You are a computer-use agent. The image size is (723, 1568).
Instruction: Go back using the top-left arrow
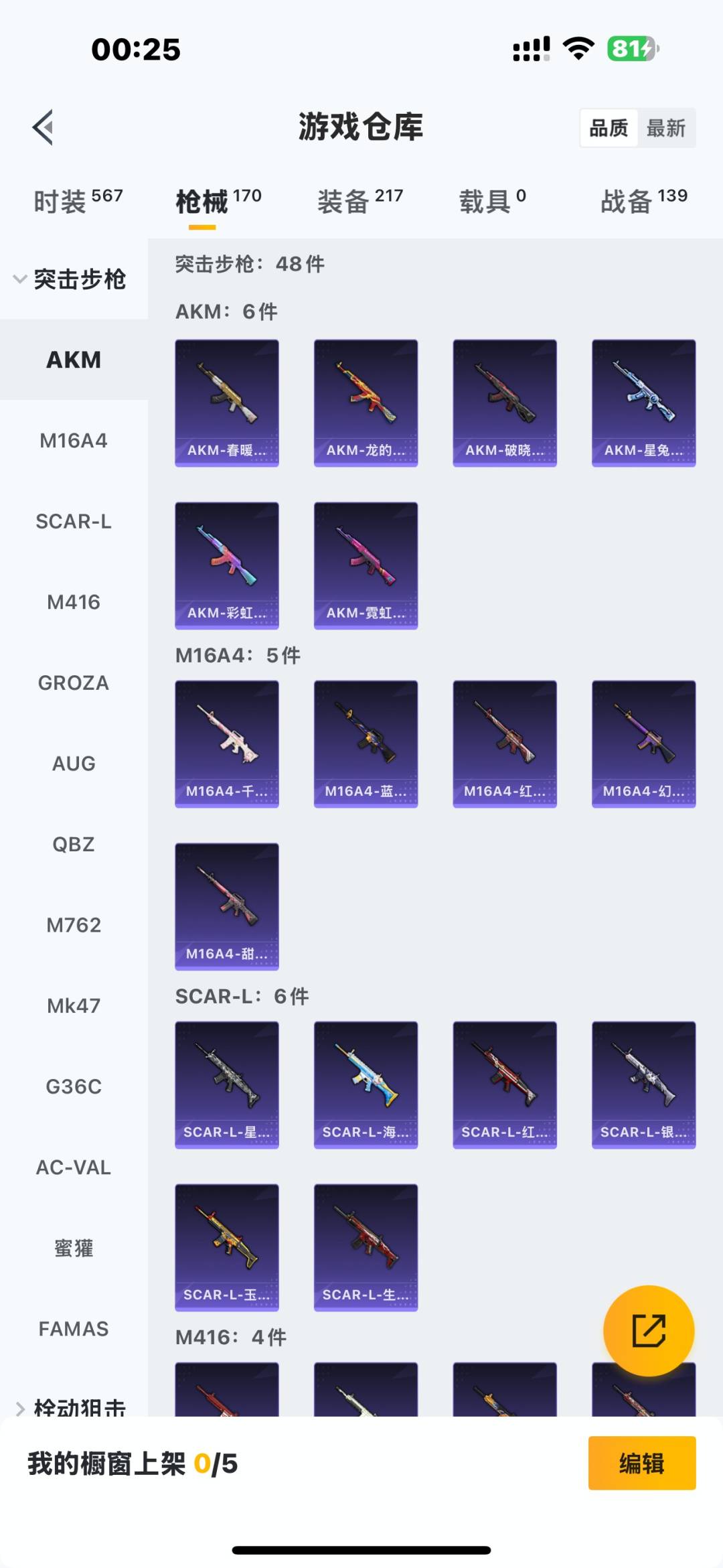click(44, 127)
